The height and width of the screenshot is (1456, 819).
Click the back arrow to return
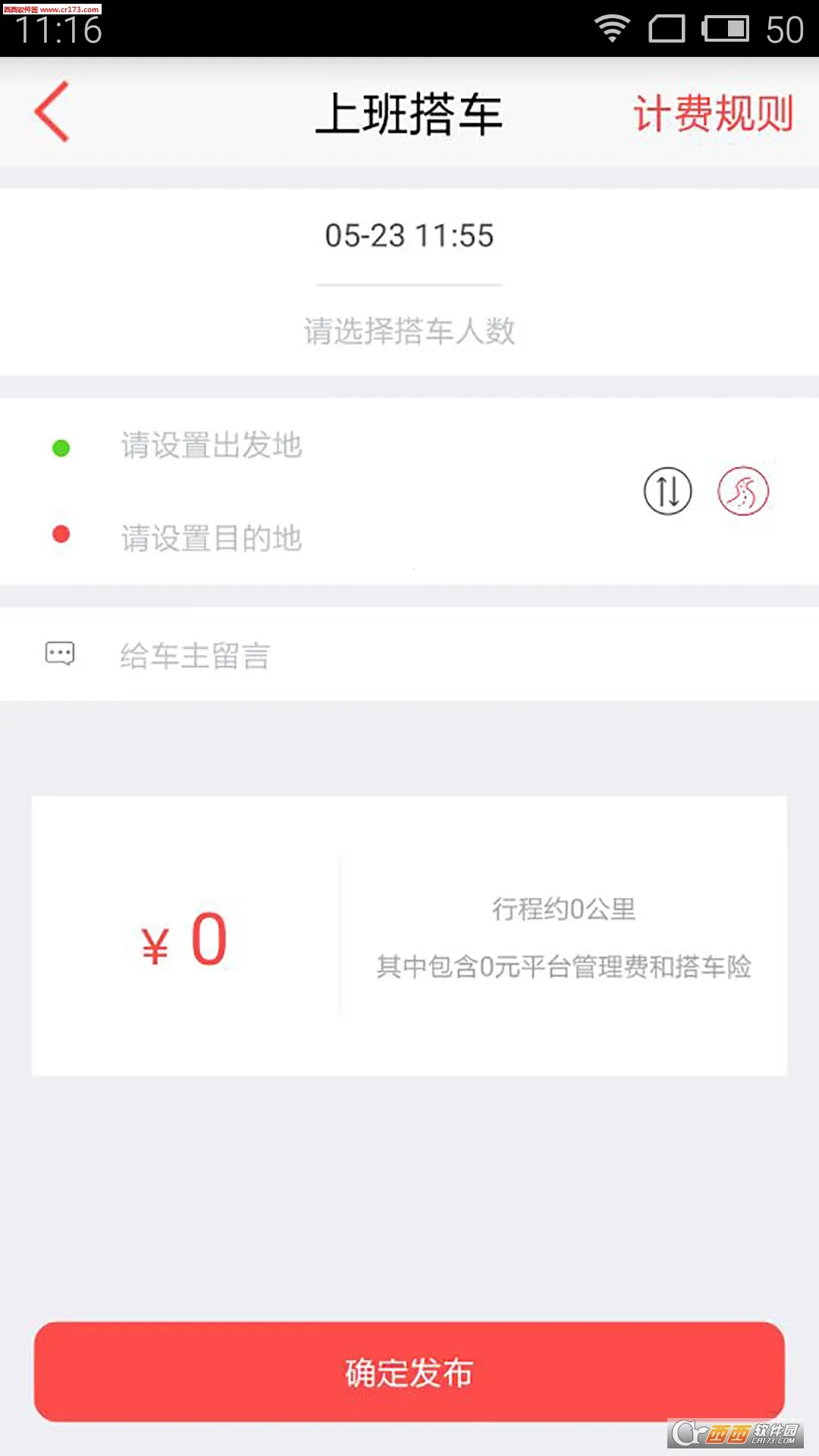point(50,112)
